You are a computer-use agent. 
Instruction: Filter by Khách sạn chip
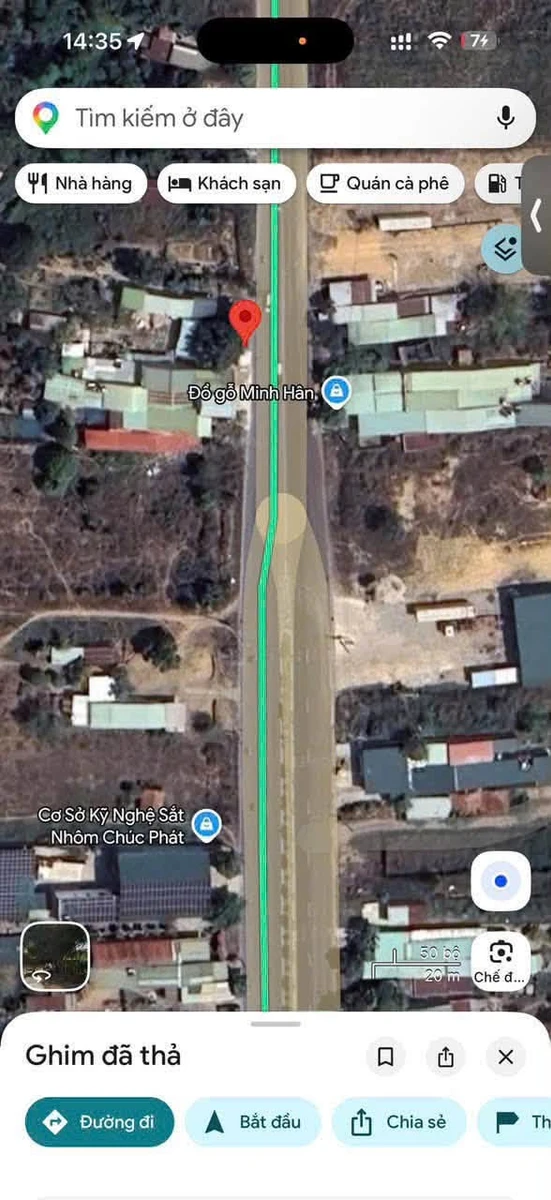point(227,183)
